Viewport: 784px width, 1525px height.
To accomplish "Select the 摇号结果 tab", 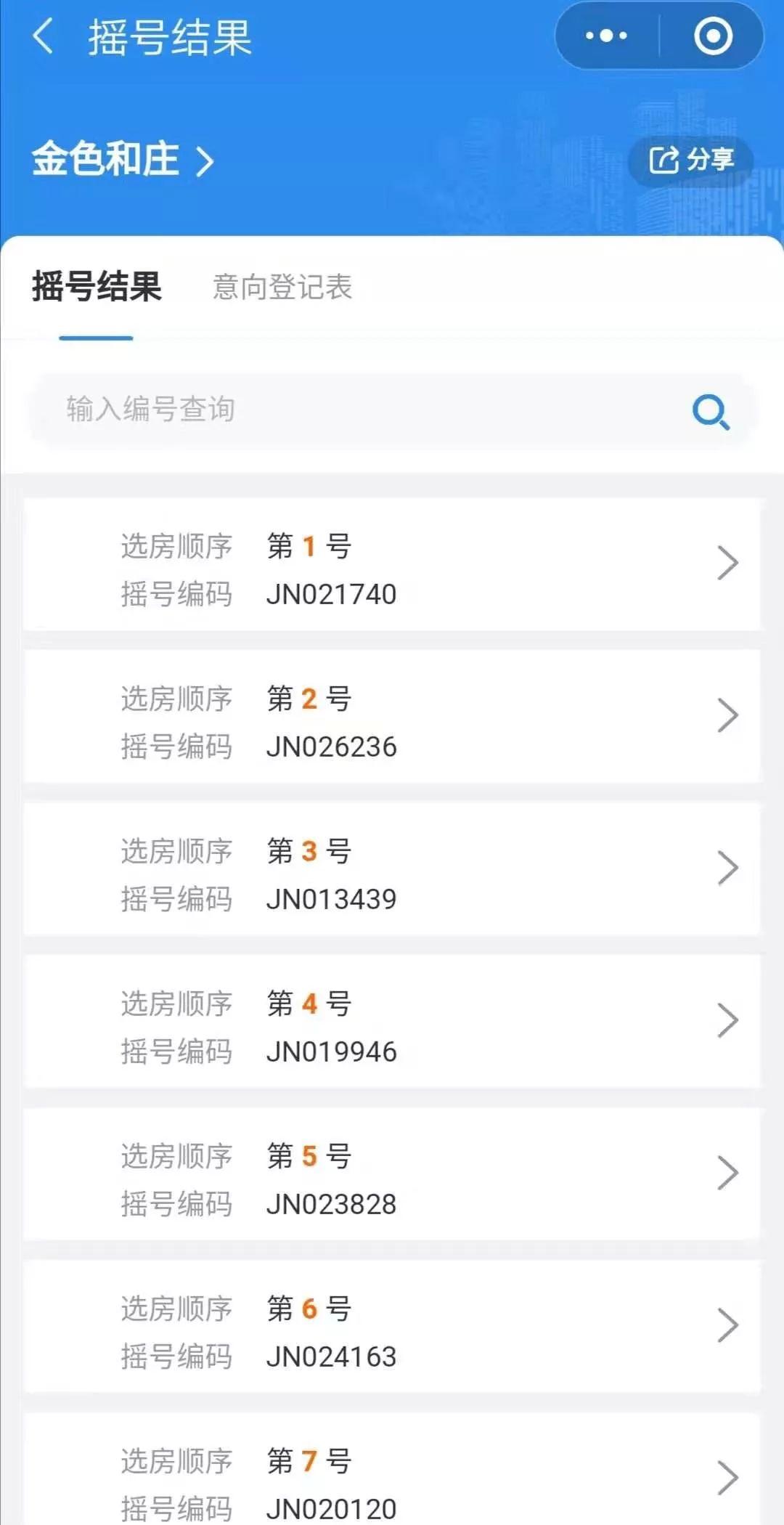I will 97,287.
